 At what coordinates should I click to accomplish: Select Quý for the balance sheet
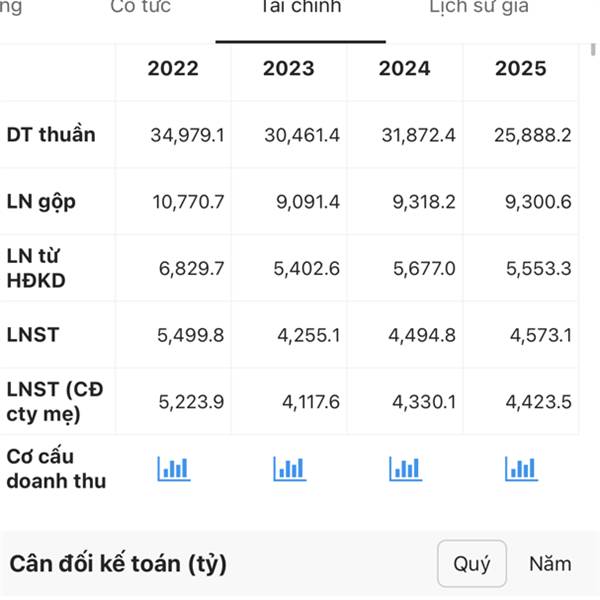tap(472, 563)
